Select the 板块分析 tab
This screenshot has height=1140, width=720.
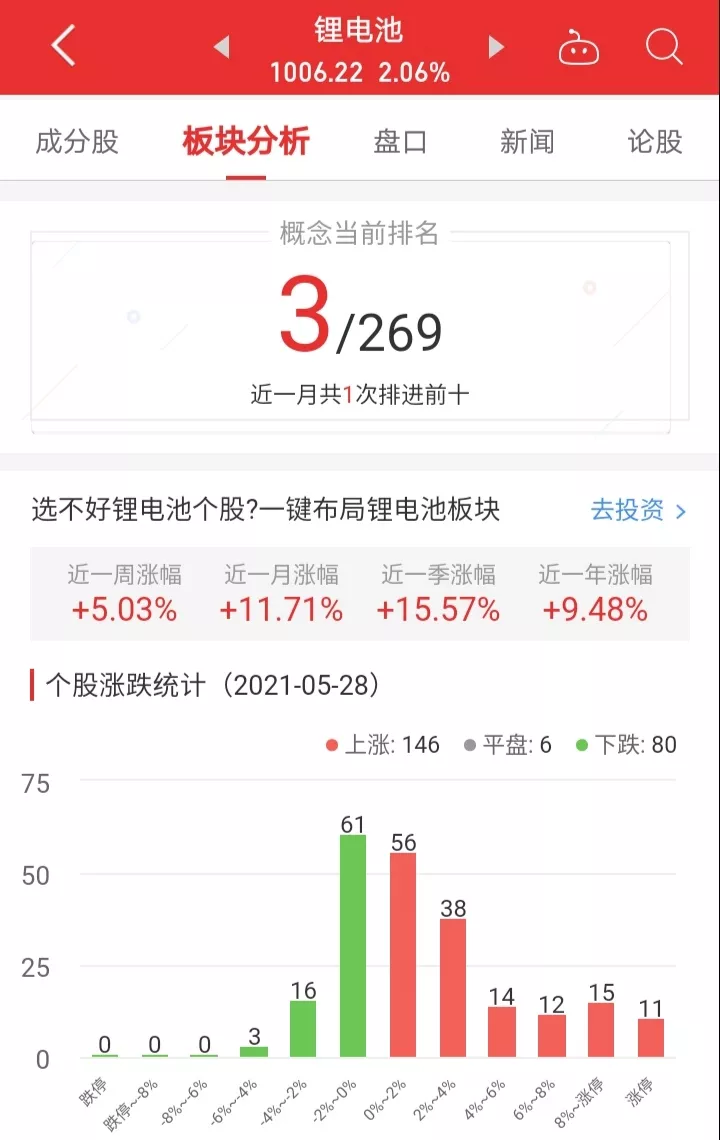pyautogui.click(x=246, y=142)
